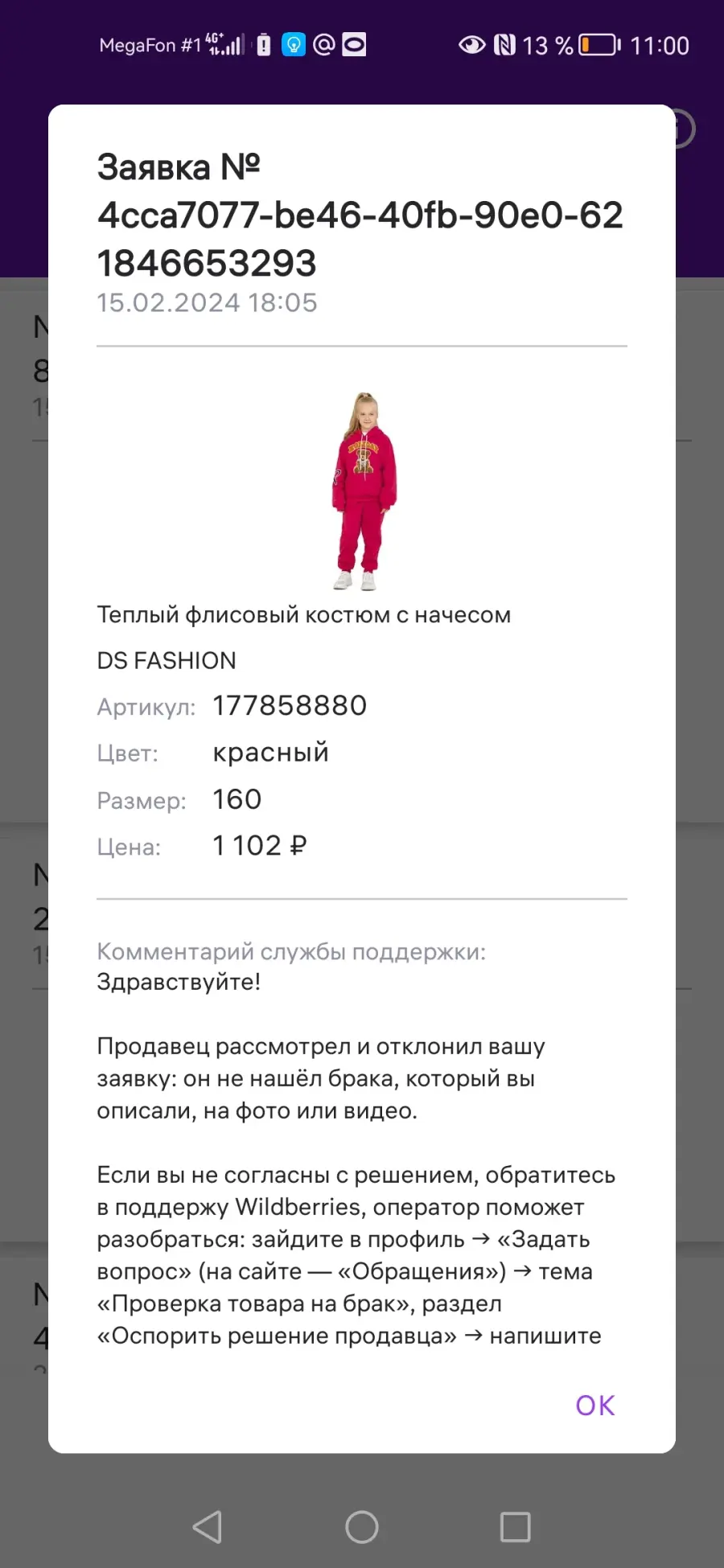This screenshot has width=724, height=1568.
Task: Open recent apps overview
Action: point(516,1527)
